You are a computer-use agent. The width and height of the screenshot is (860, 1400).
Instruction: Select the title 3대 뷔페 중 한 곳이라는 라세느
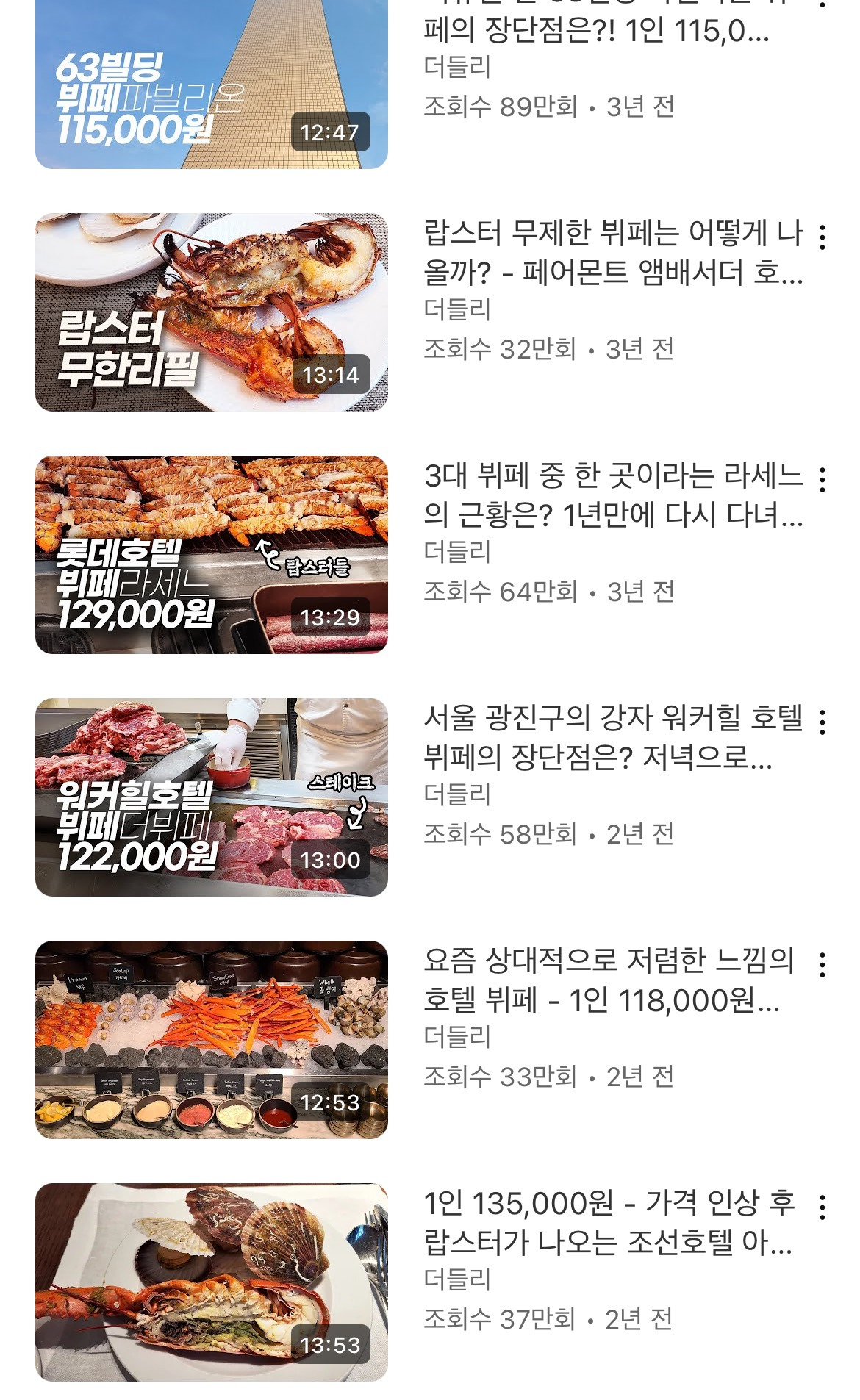pyautogui.click(x=613, y=495)
